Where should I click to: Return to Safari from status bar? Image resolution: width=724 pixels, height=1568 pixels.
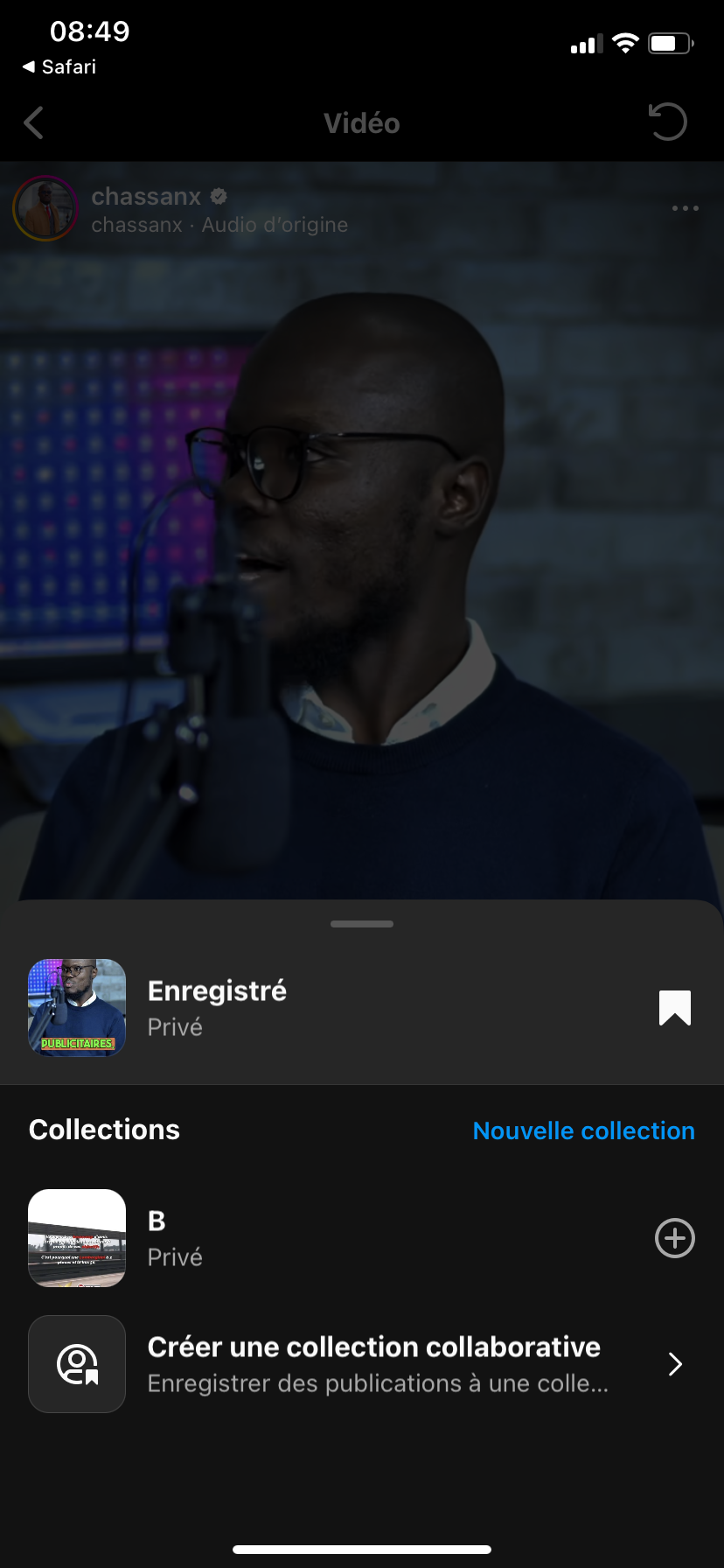pos(59,67)
